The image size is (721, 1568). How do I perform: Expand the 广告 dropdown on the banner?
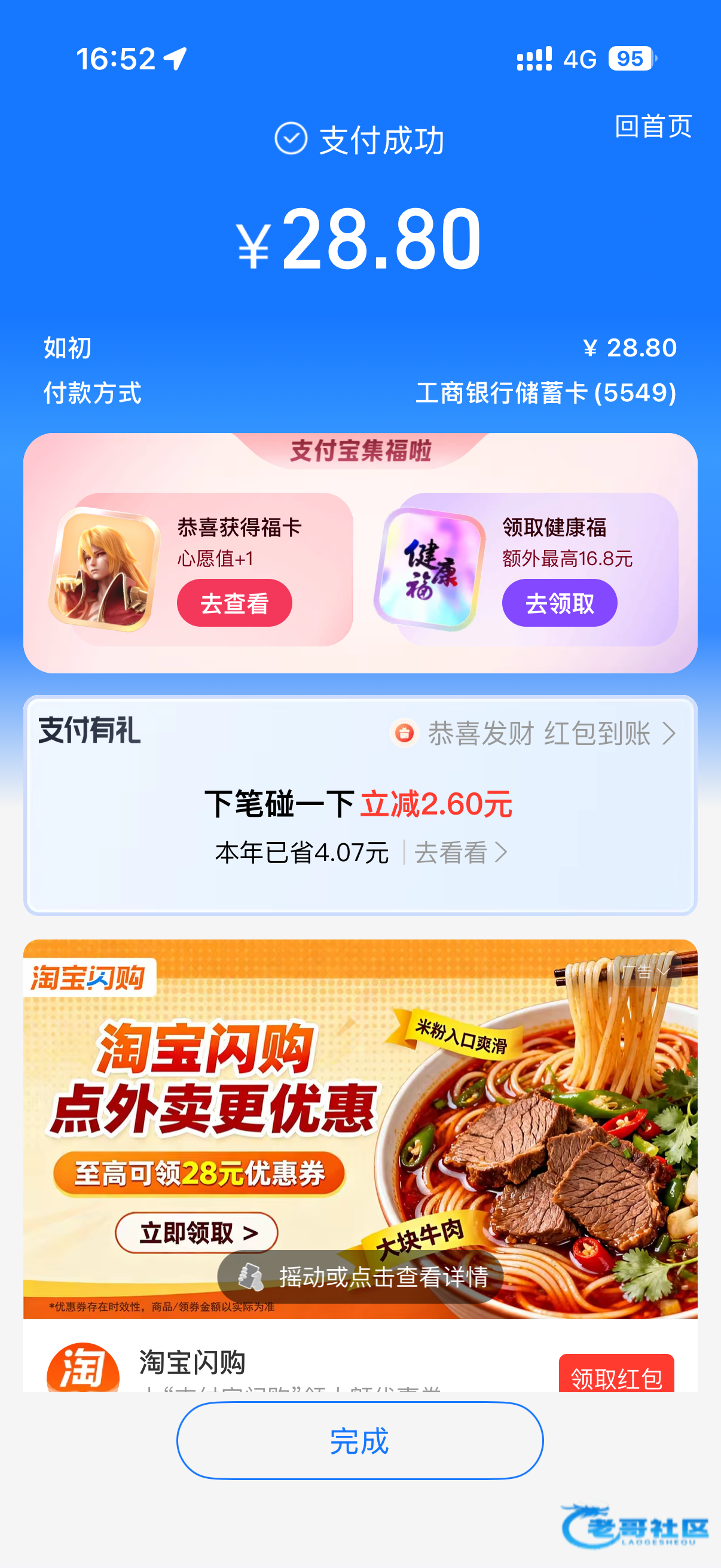coord(646,971)
